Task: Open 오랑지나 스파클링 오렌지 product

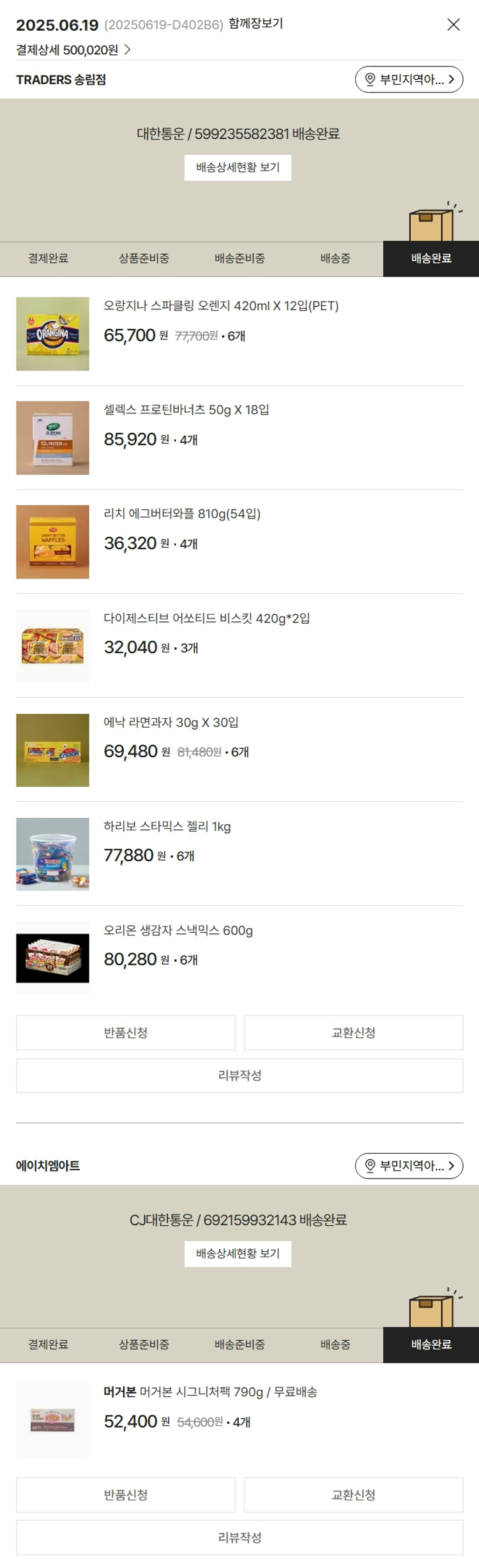Action: click(221, 306)
